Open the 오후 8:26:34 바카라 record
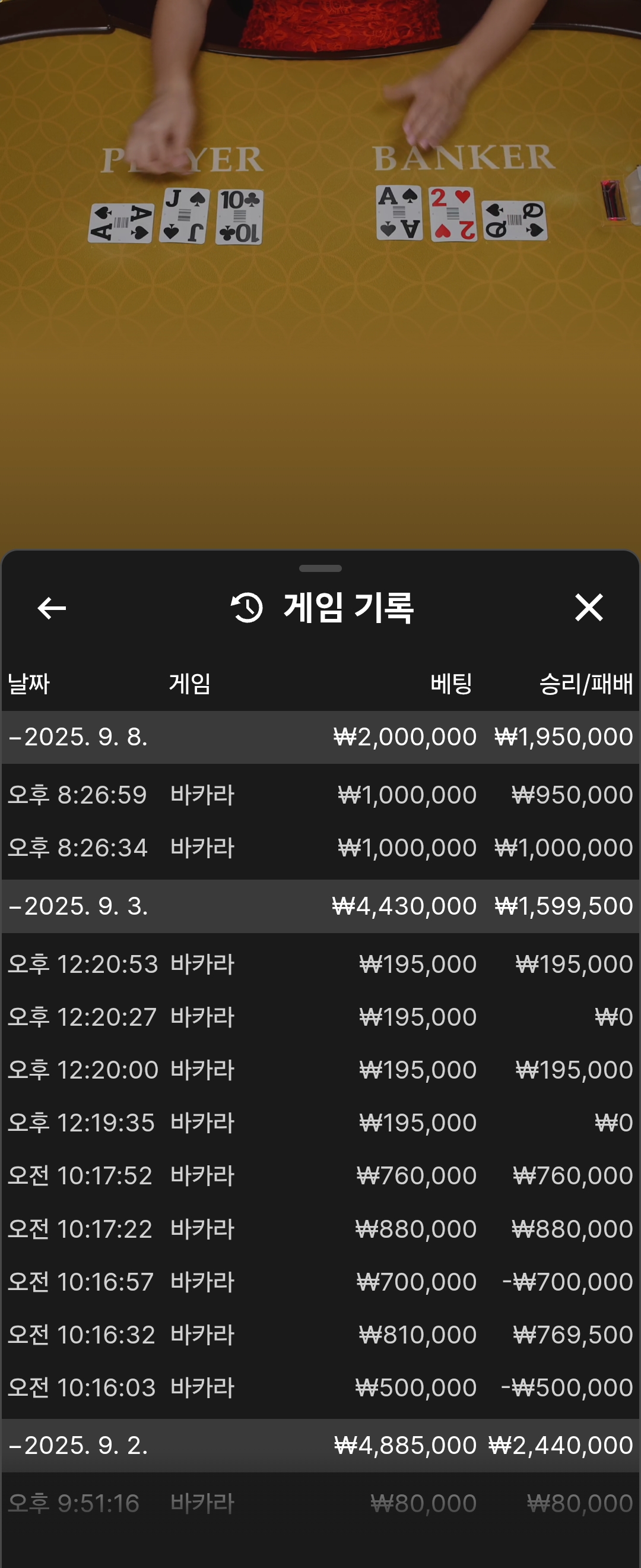Image resolution: width=641 pixels, height=1568 pixels. click(320, 848)
